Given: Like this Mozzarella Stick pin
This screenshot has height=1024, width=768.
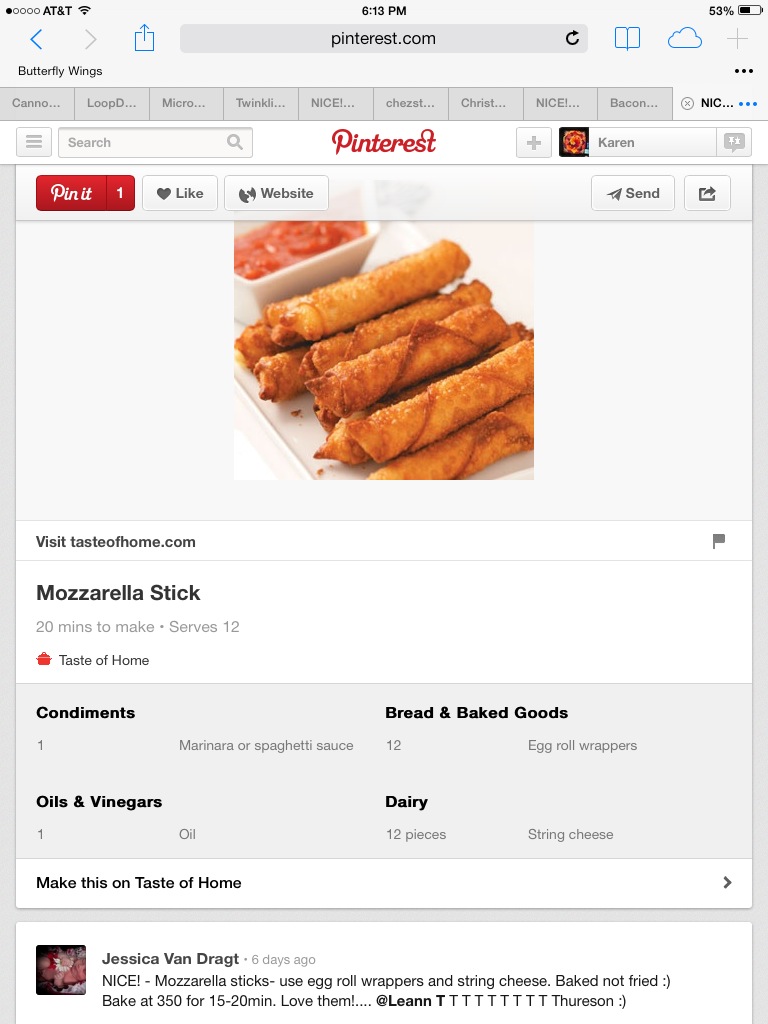Looking at the screenshot, I should [x=180, y=193].
